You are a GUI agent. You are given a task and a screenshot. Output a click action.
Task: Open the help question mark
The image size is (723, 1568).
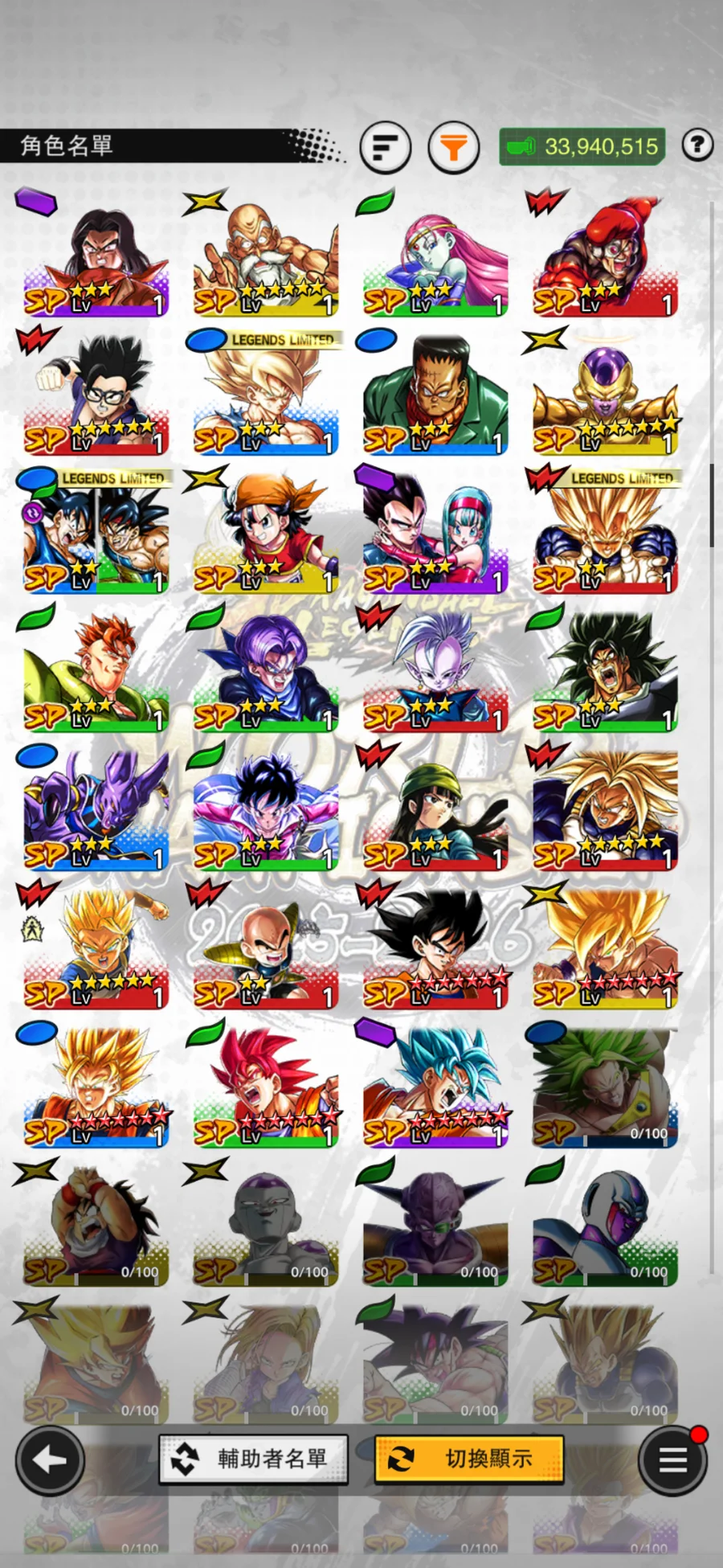point(697,145)
